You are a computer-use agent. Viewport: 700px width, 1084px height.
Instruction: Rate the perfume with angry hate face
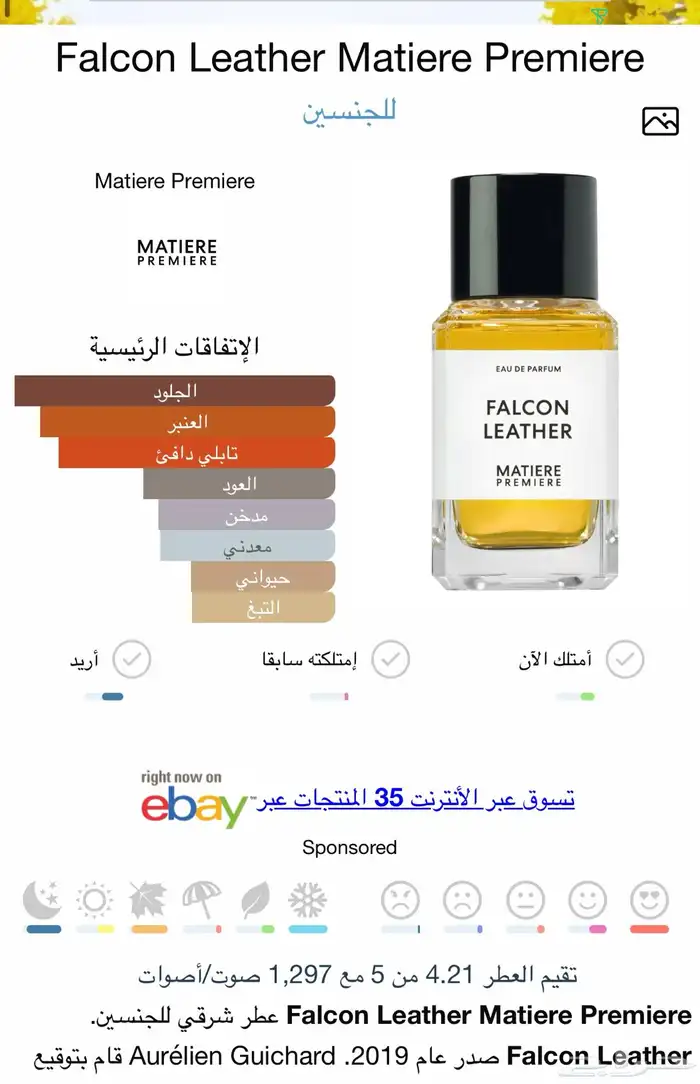(x=400, y=901)
